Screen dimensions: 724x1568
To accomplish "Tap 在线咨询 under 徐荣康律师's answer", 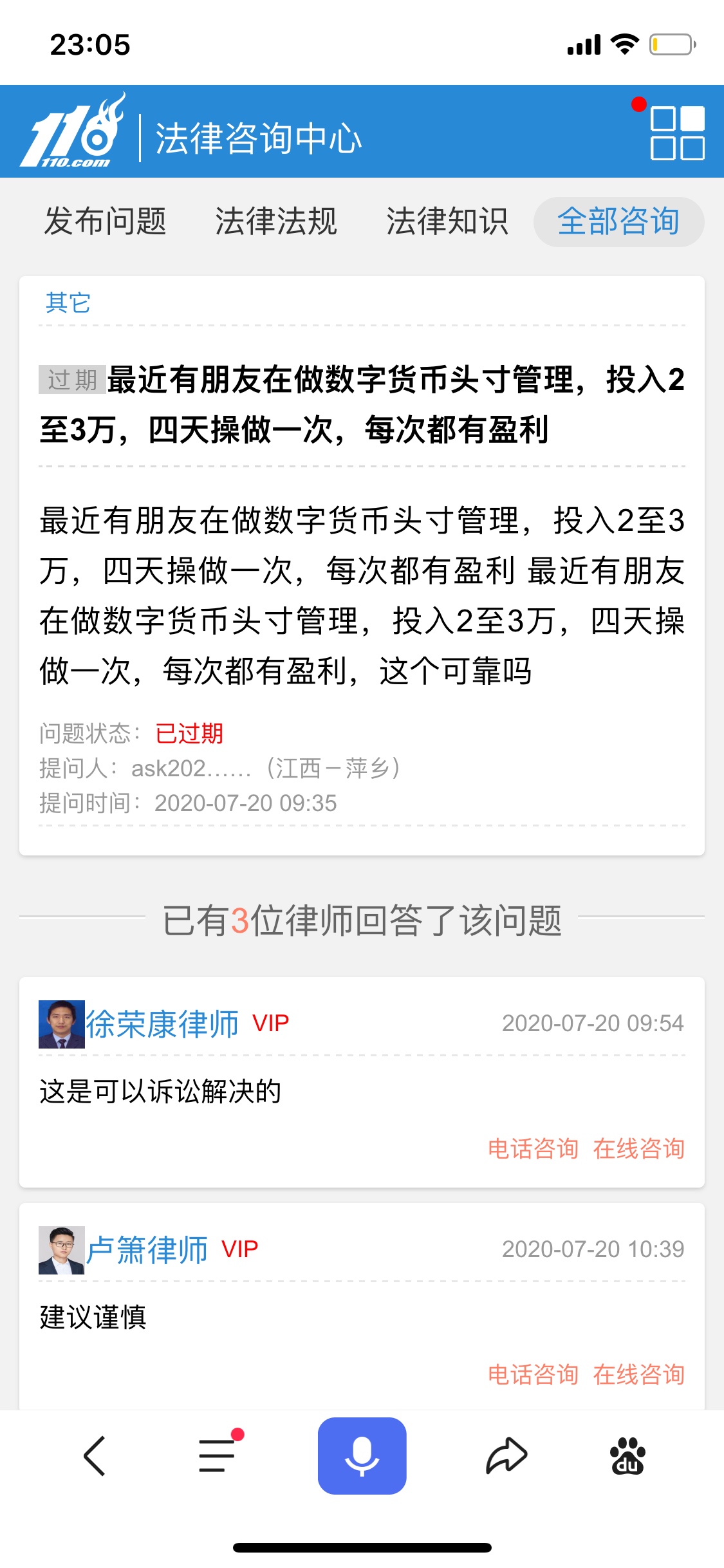I will (x=638, y=1149).
